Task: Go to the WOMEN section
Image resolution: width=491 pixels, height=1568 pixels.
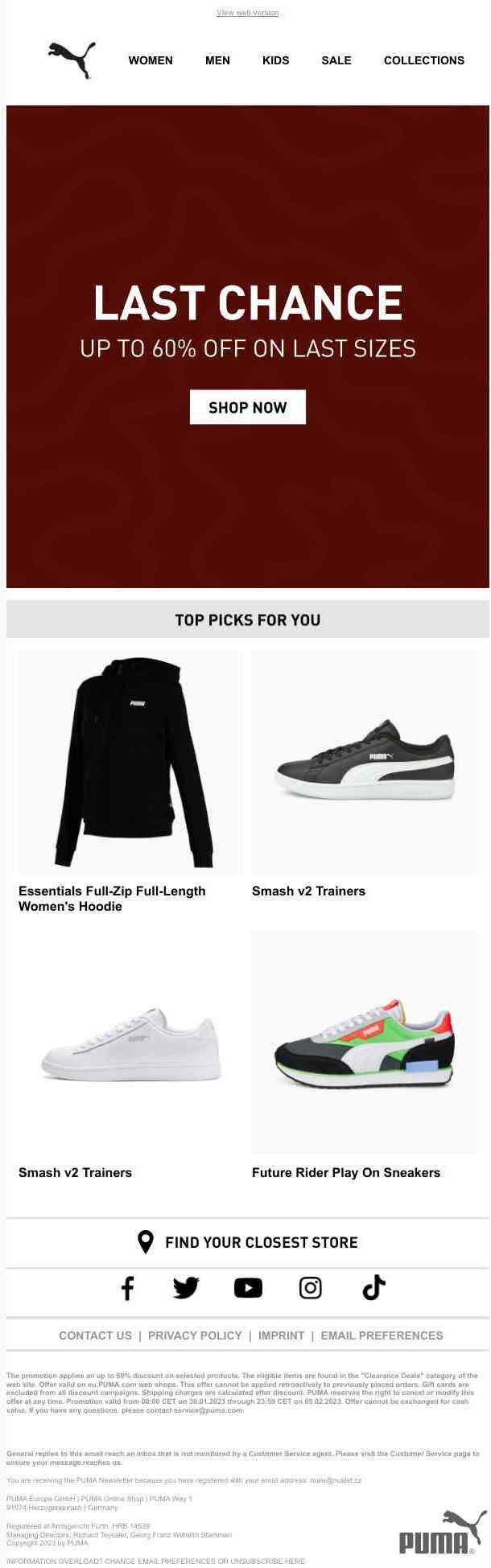Action: pos(151,60)
